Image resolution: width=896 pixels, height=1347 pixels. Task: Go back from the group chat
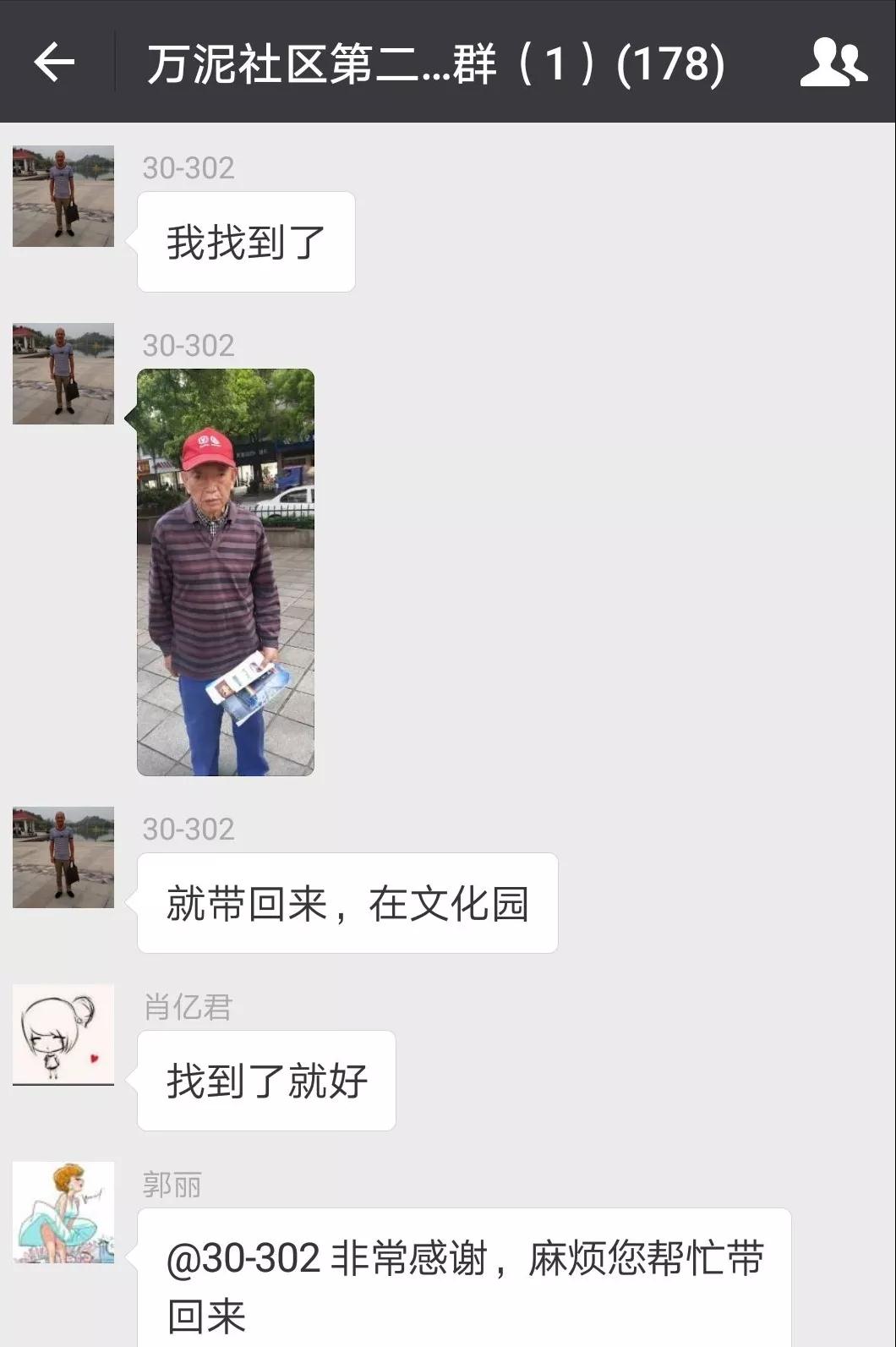coord(55,63)
